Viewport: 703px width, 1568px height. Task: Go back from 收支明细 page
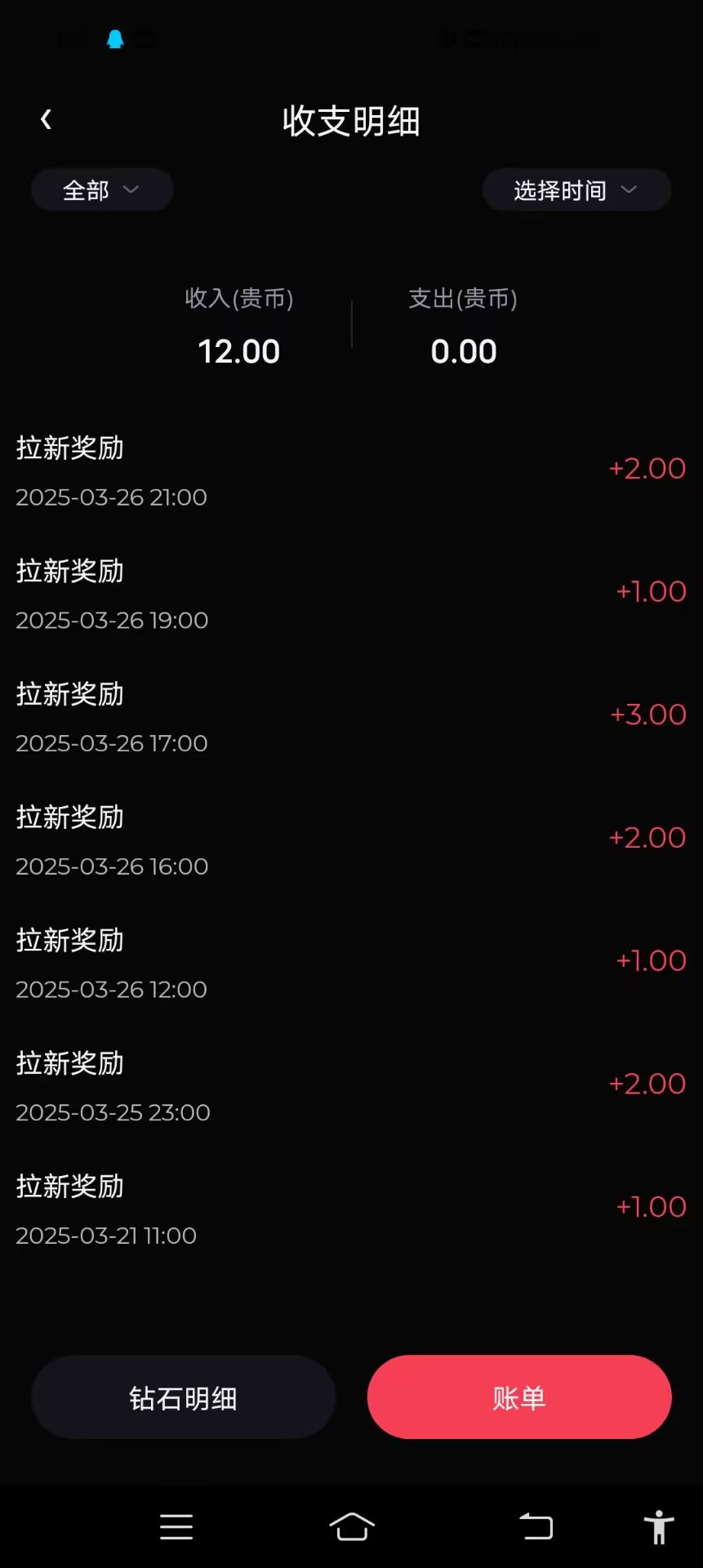[x=47, y=120]
